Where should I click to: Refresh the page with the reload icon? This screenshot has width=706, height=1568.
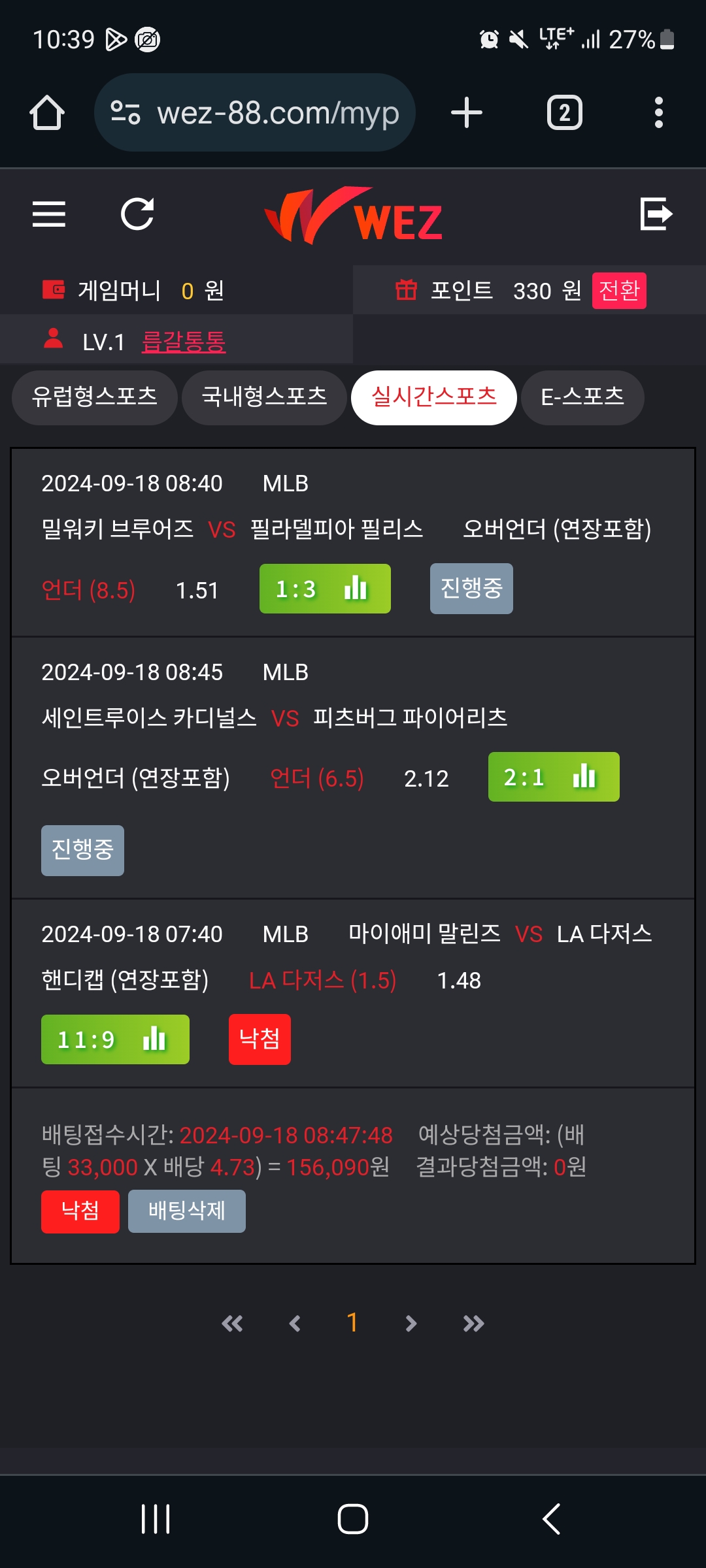pyautogui.click(x=137, y=214)
